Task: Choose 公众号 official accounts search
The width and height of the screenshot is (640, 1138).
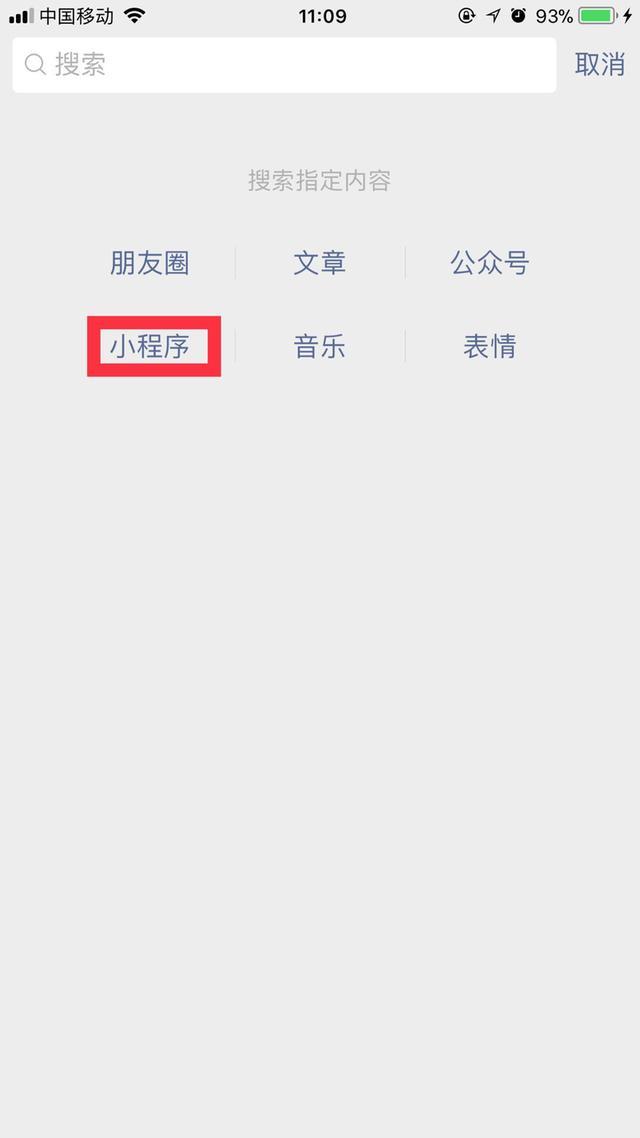Action: (x=489, y=263)
